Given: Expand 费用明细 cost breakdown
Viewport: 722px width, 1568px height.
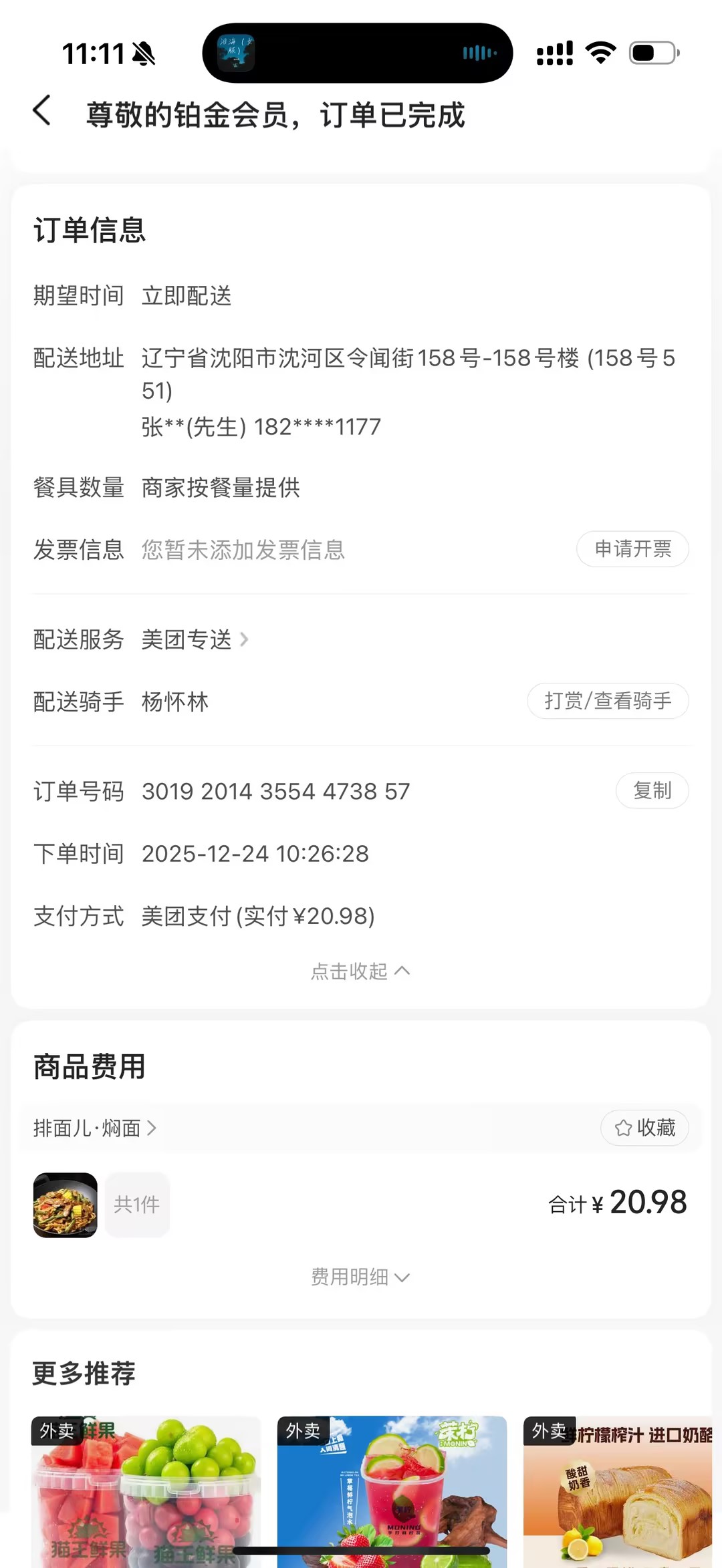Looking at the screenshot, I should pyautogui.click(x=360, y=1277).
